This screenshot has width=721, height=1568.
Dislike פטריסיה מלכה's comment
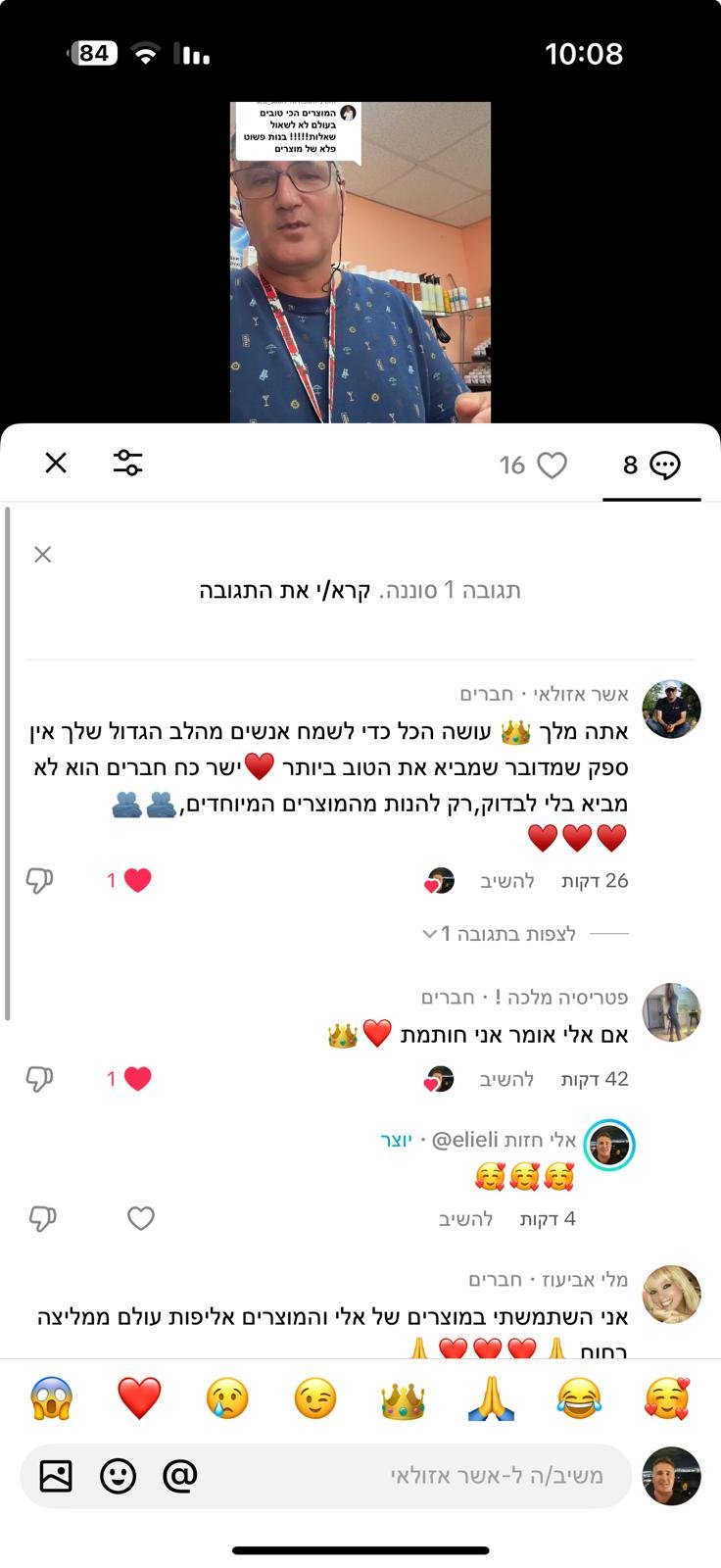click(x=39, y=1079)
